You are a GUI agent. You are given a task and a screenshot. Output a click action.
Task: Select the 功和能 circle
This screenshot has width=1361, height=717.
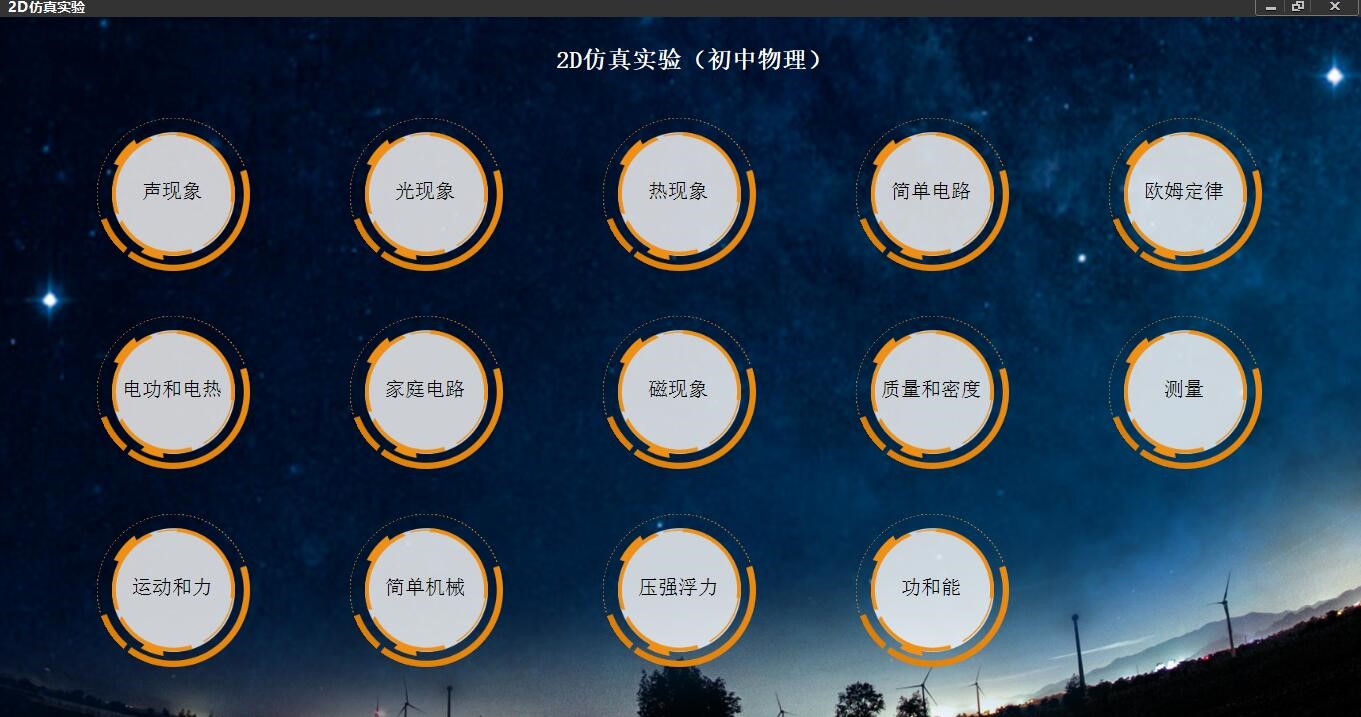click(x=932, y=587)
